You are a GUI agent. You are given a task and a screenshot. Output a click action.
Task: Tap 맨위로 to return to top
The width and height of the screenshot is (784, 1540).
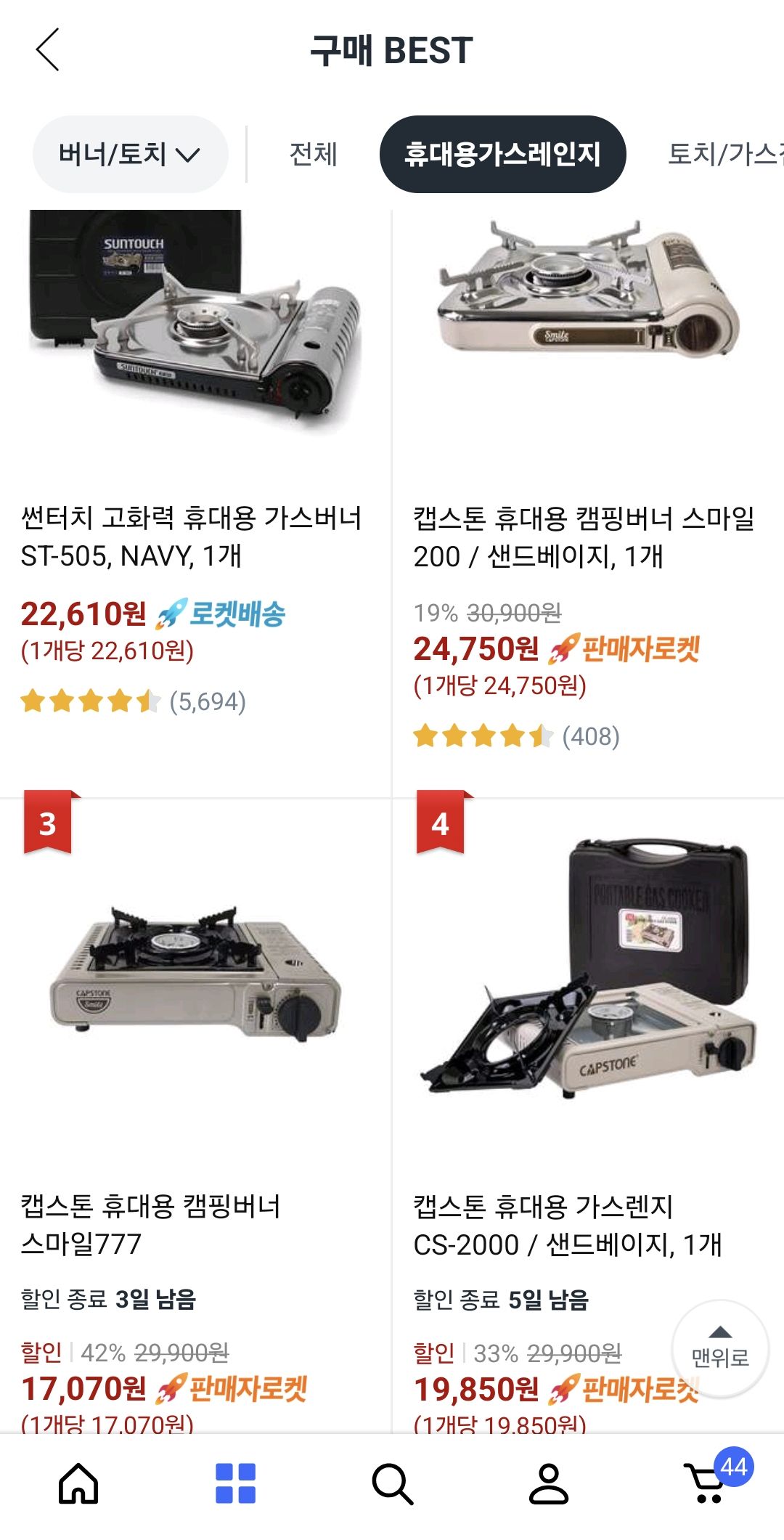pos(719,1349)
